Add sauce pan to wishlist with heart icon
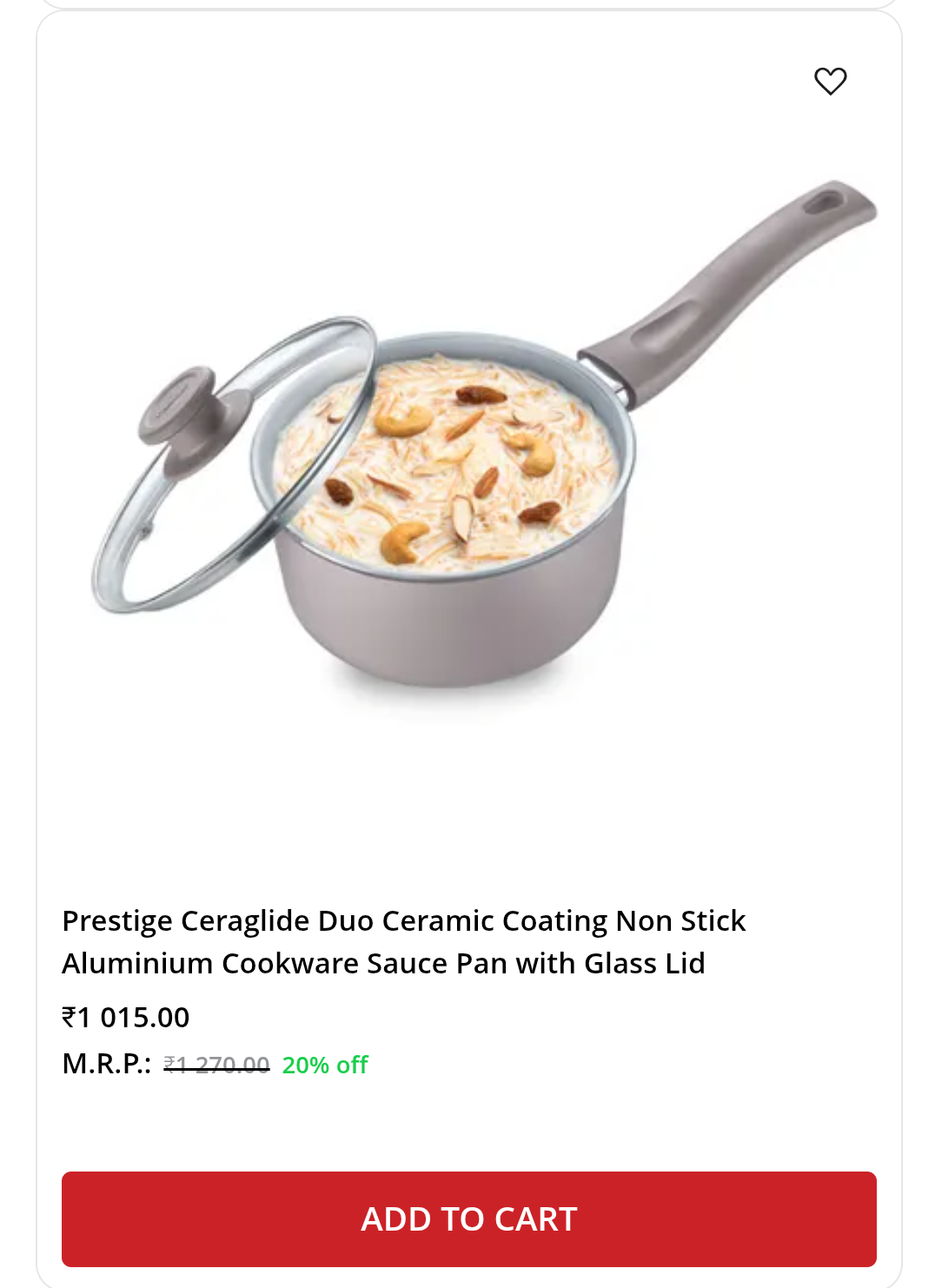The width and height of the screenshot is (935, 1288). [830, 81]
